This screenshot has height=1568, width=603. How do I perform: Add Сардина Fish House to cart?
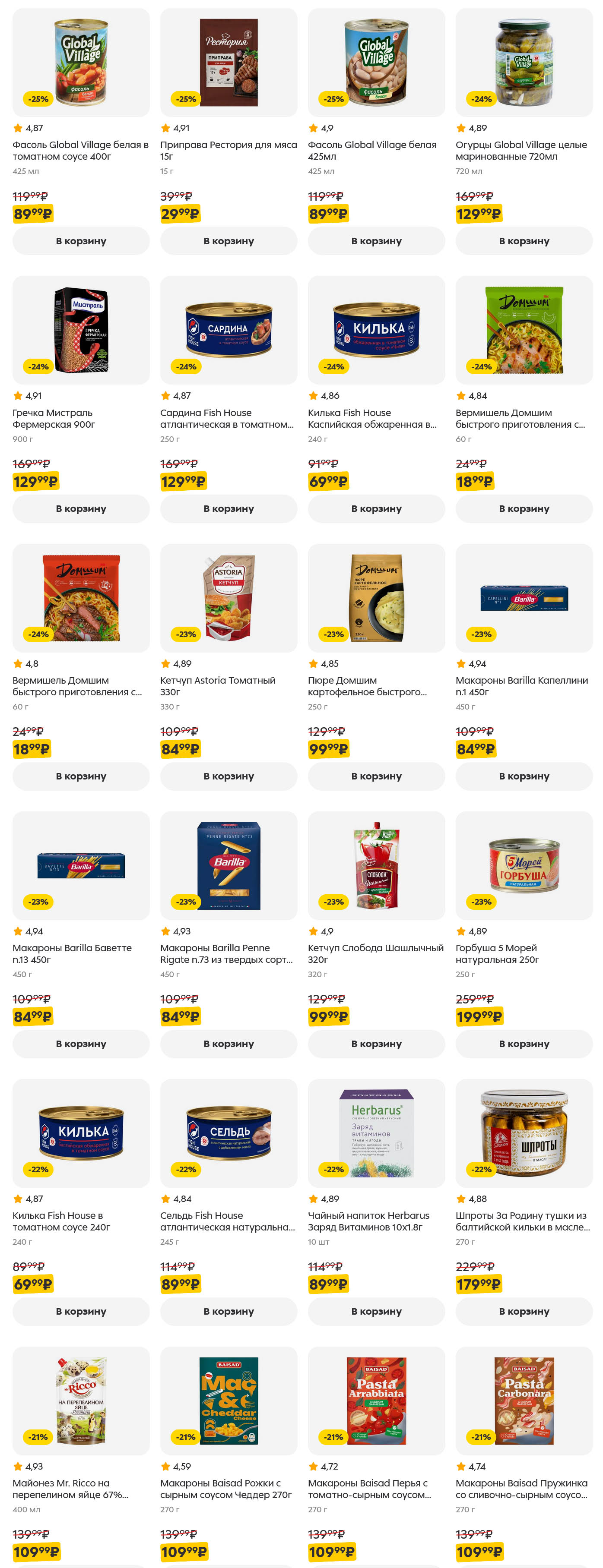pos(229,508)
